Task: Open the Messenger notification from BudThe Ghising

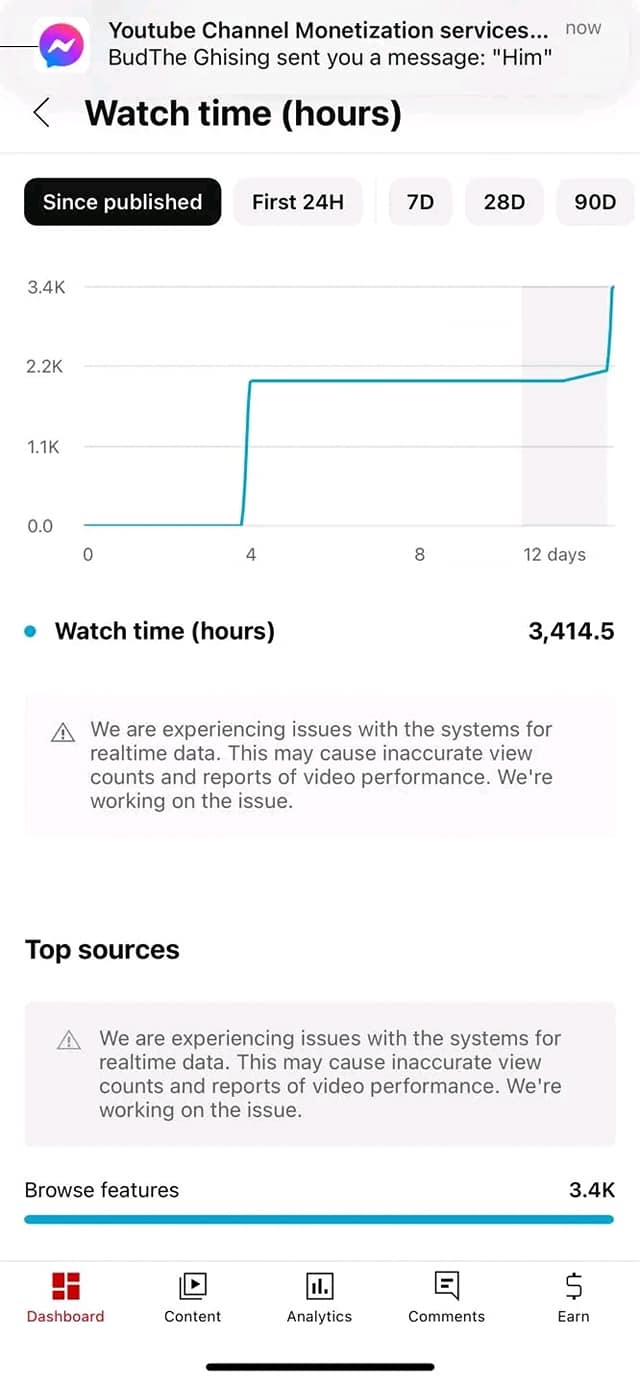Action: 320,44
